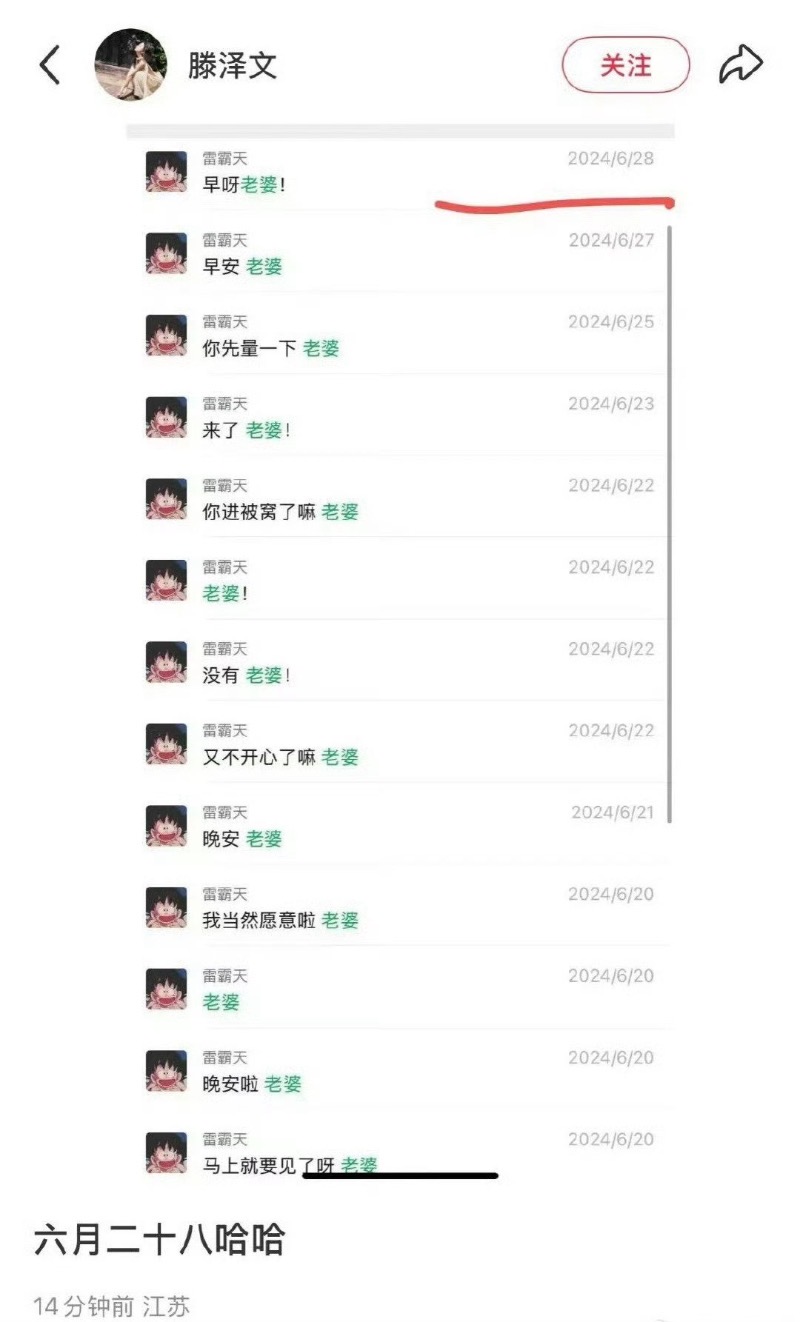Open 滕泽文's profile avatar
Screen dimensions: 800x1322
(x=131, y=65)
